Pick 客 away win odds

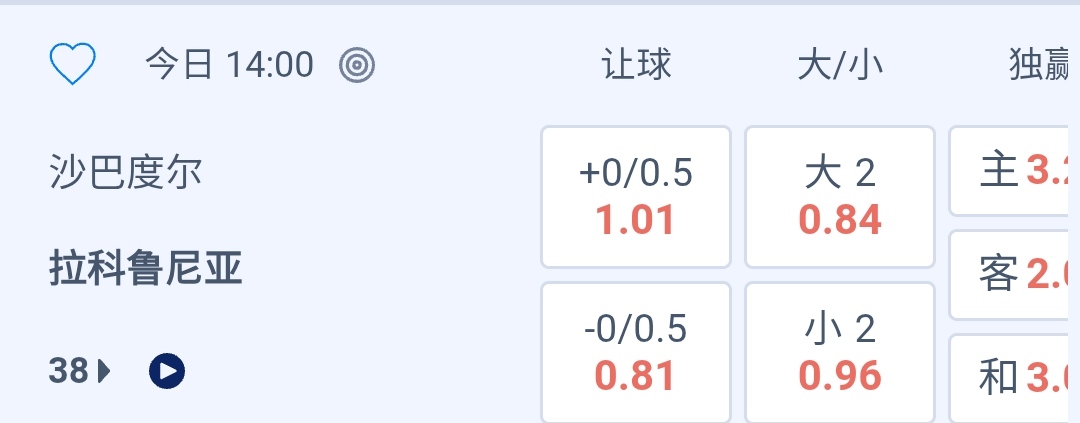point(1014,274)
